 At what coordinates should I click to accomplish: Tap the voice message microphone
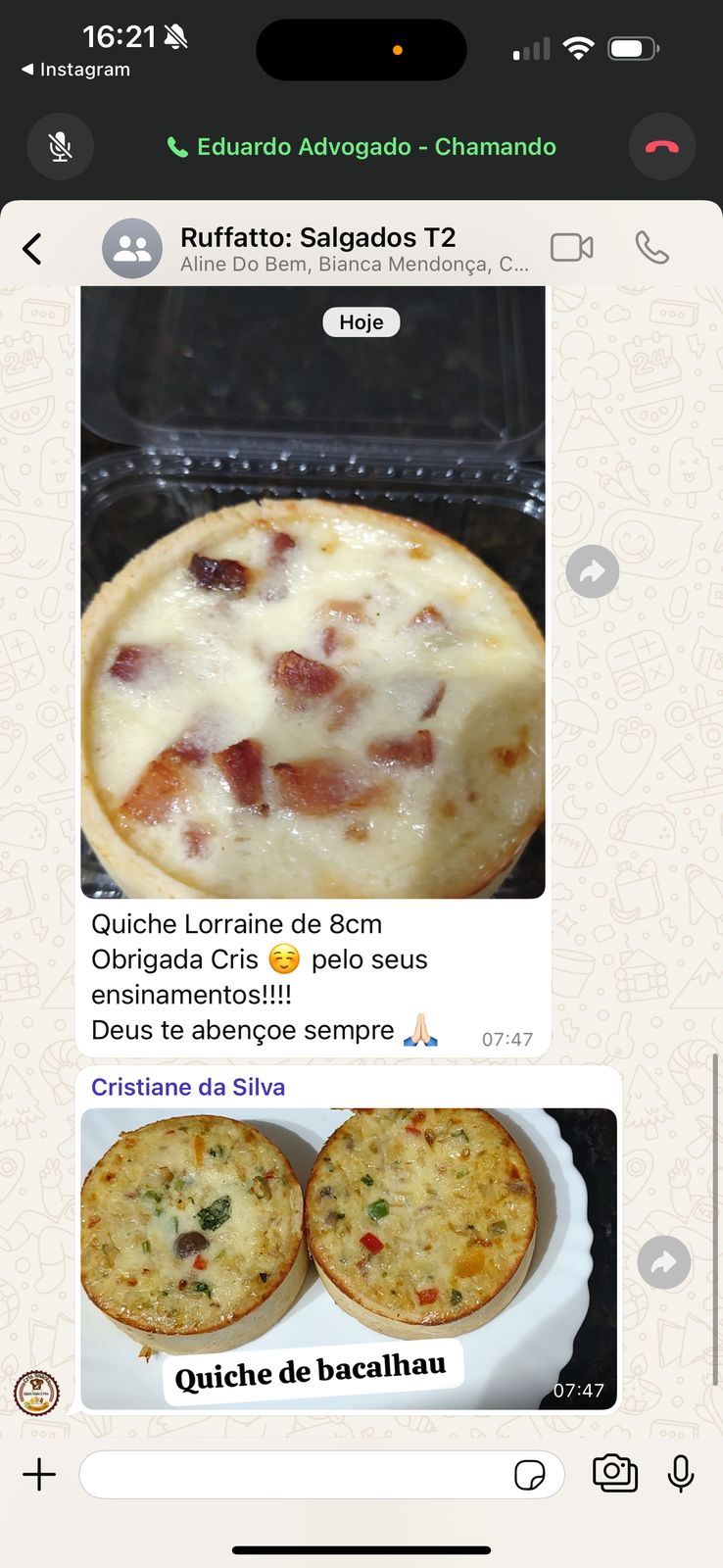tap(680, 1473)
